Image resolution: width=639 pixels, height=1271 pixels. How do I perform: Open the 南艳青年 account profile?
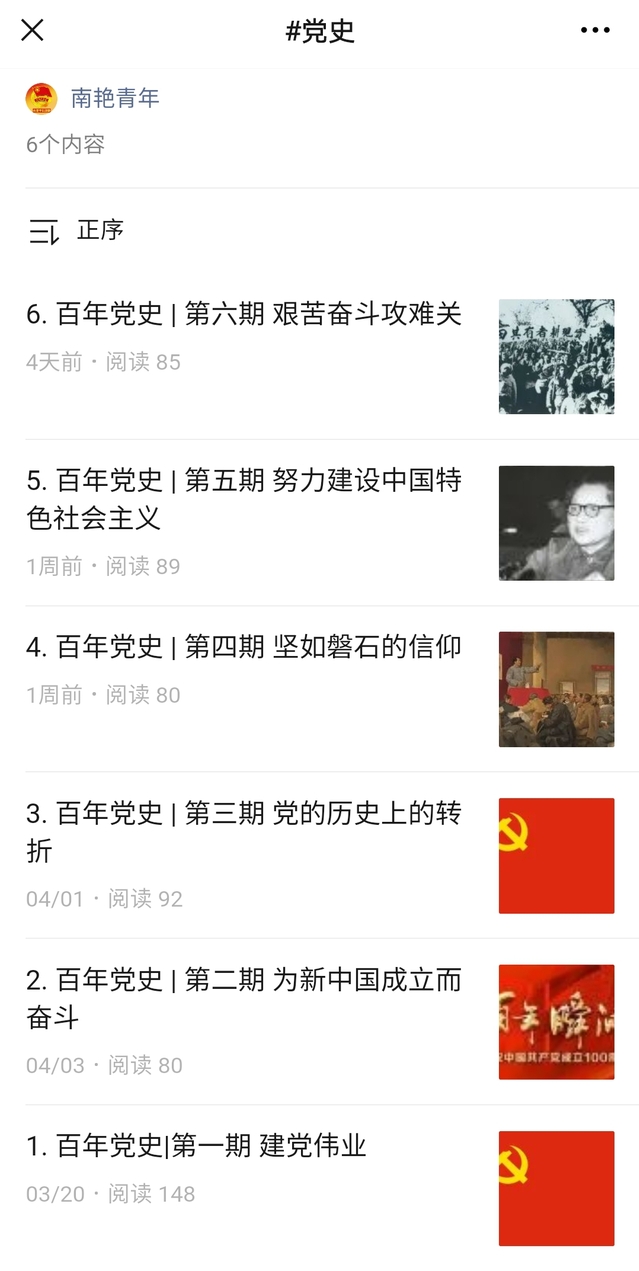(114, 98)
